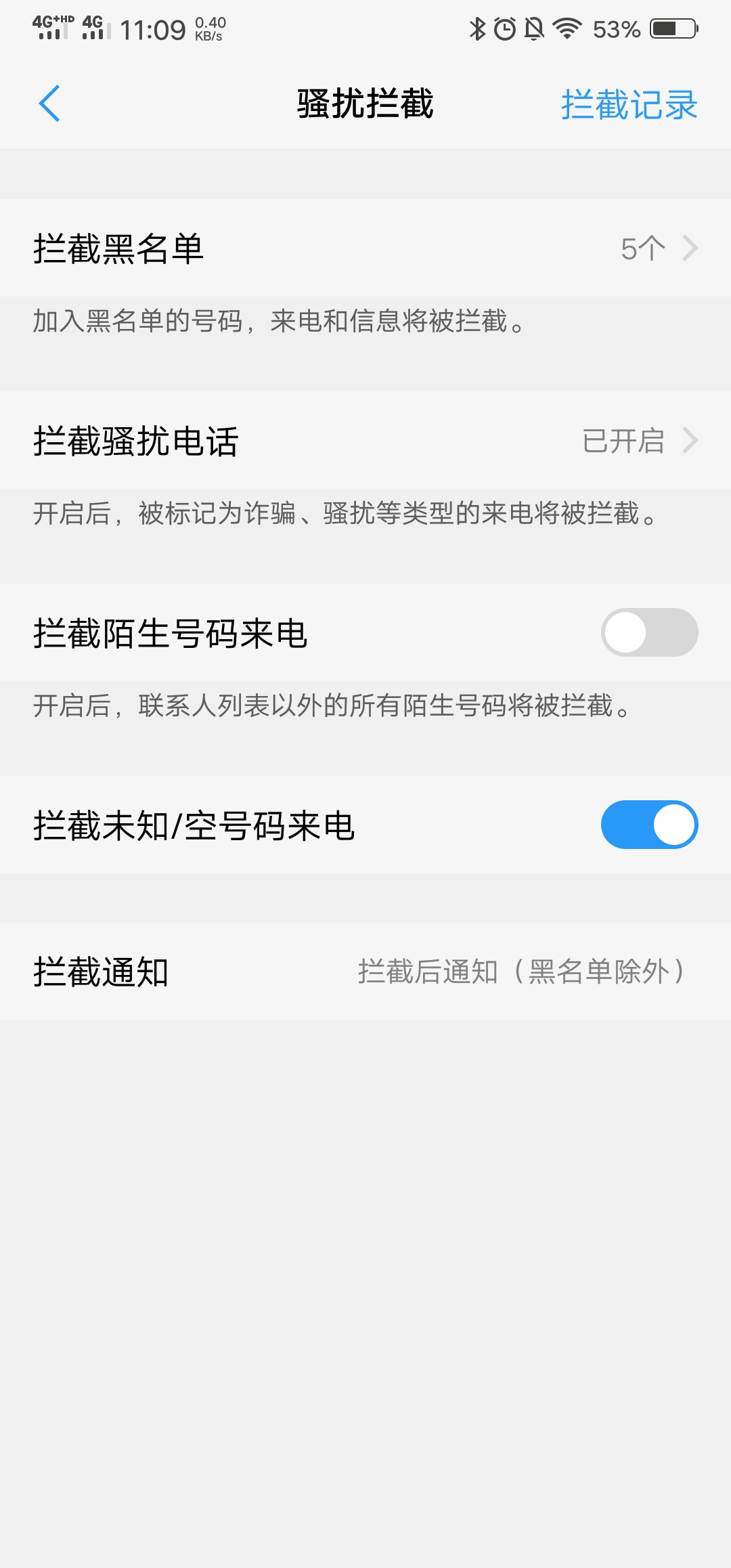This screenshot has width=731, height=1568.
Task: Open 拦截记录 in the top bar
Action: [x=629, y=105]
